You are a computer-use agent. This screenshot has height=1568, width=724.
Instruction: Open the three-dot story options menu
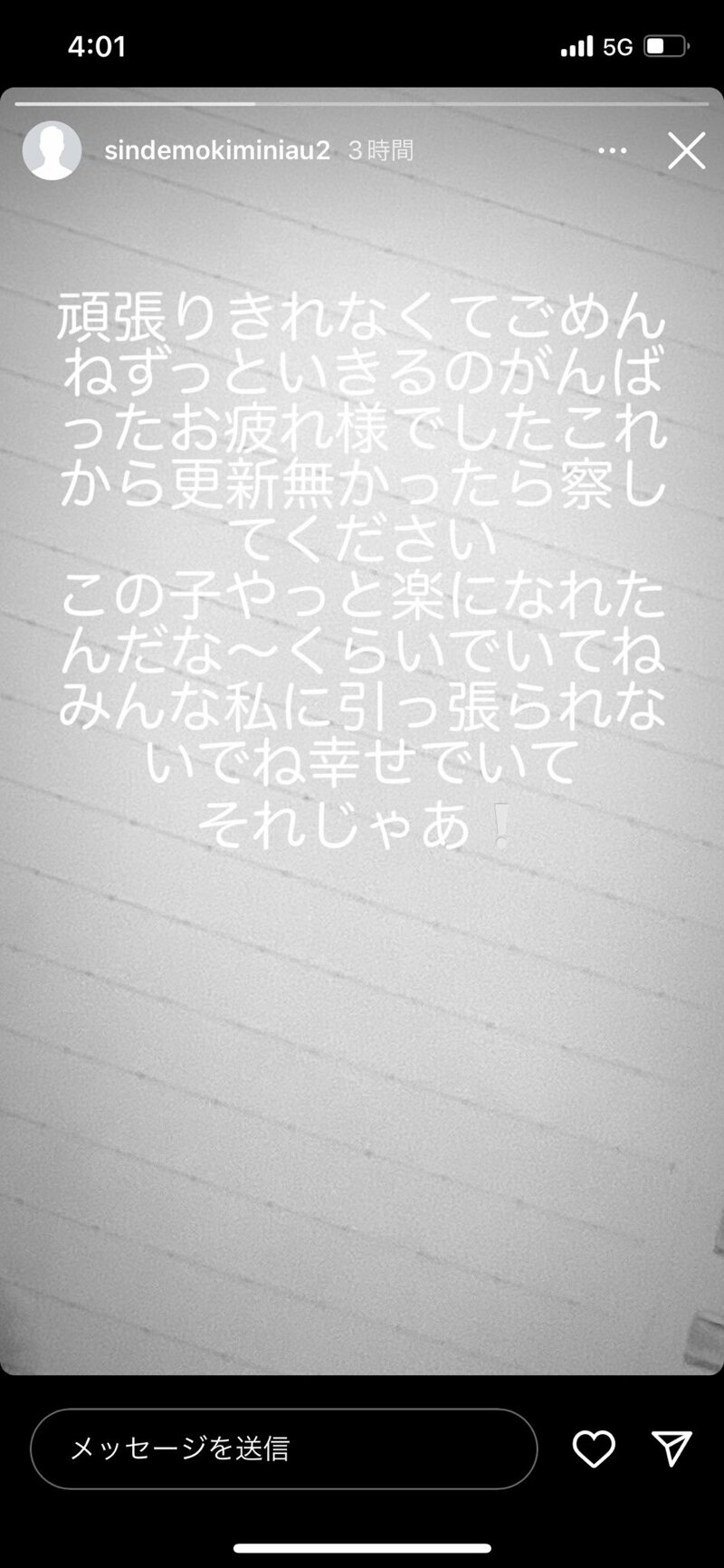point(613,150)
